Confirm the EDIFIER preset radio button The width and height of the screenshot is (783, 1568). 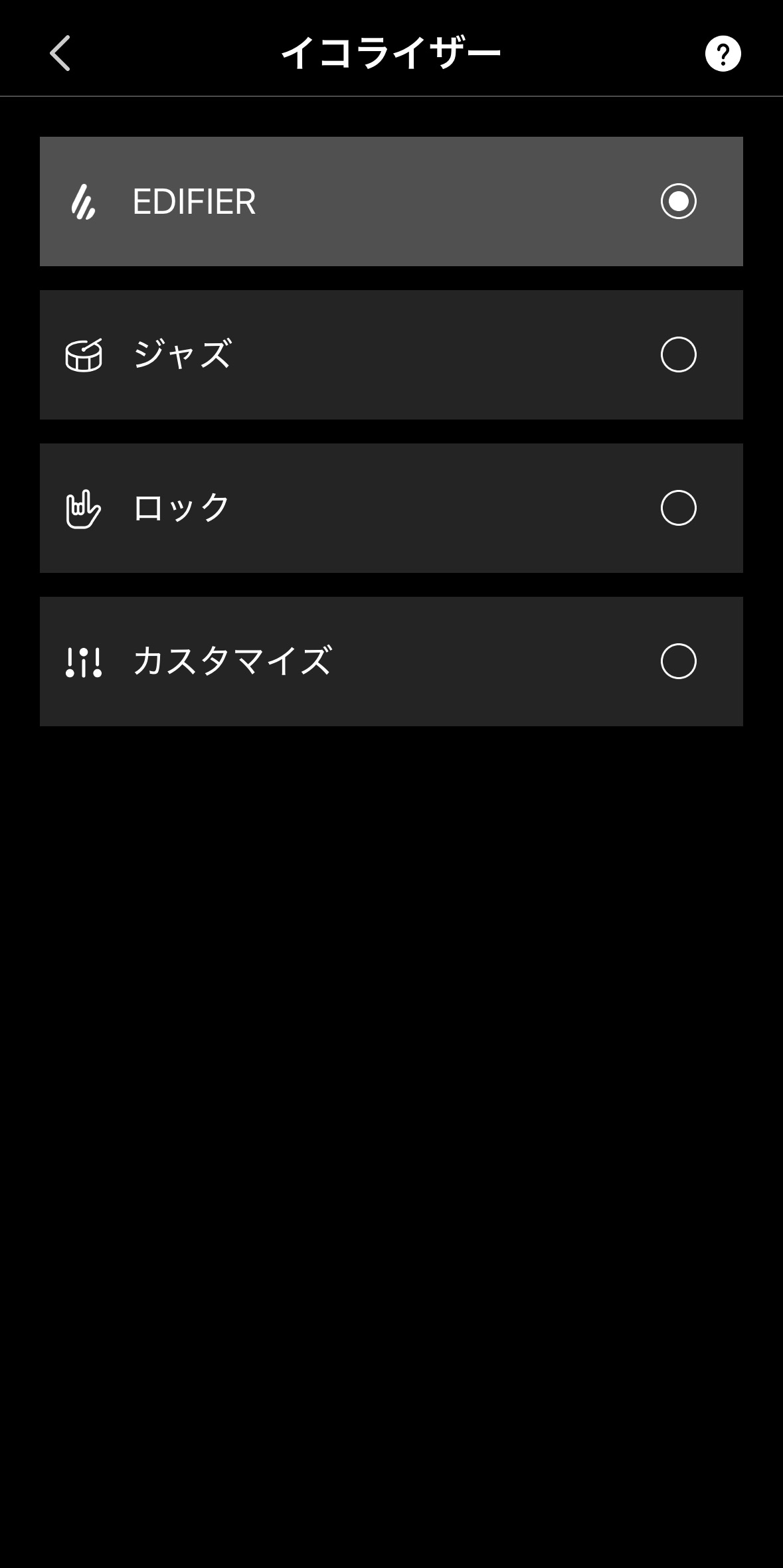(678, 202)
